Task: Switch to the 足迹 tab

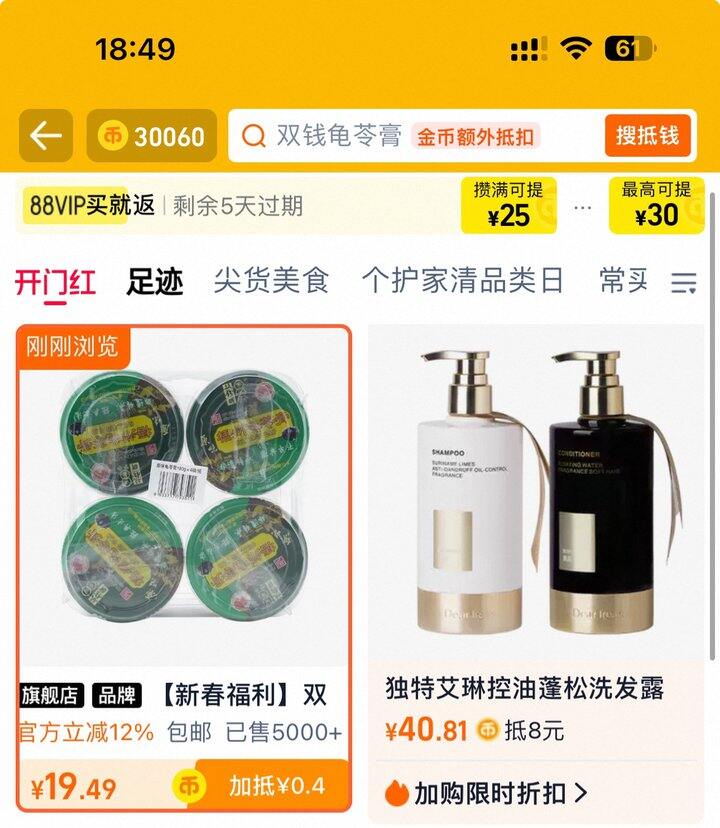Action: [x=155, y=282]
